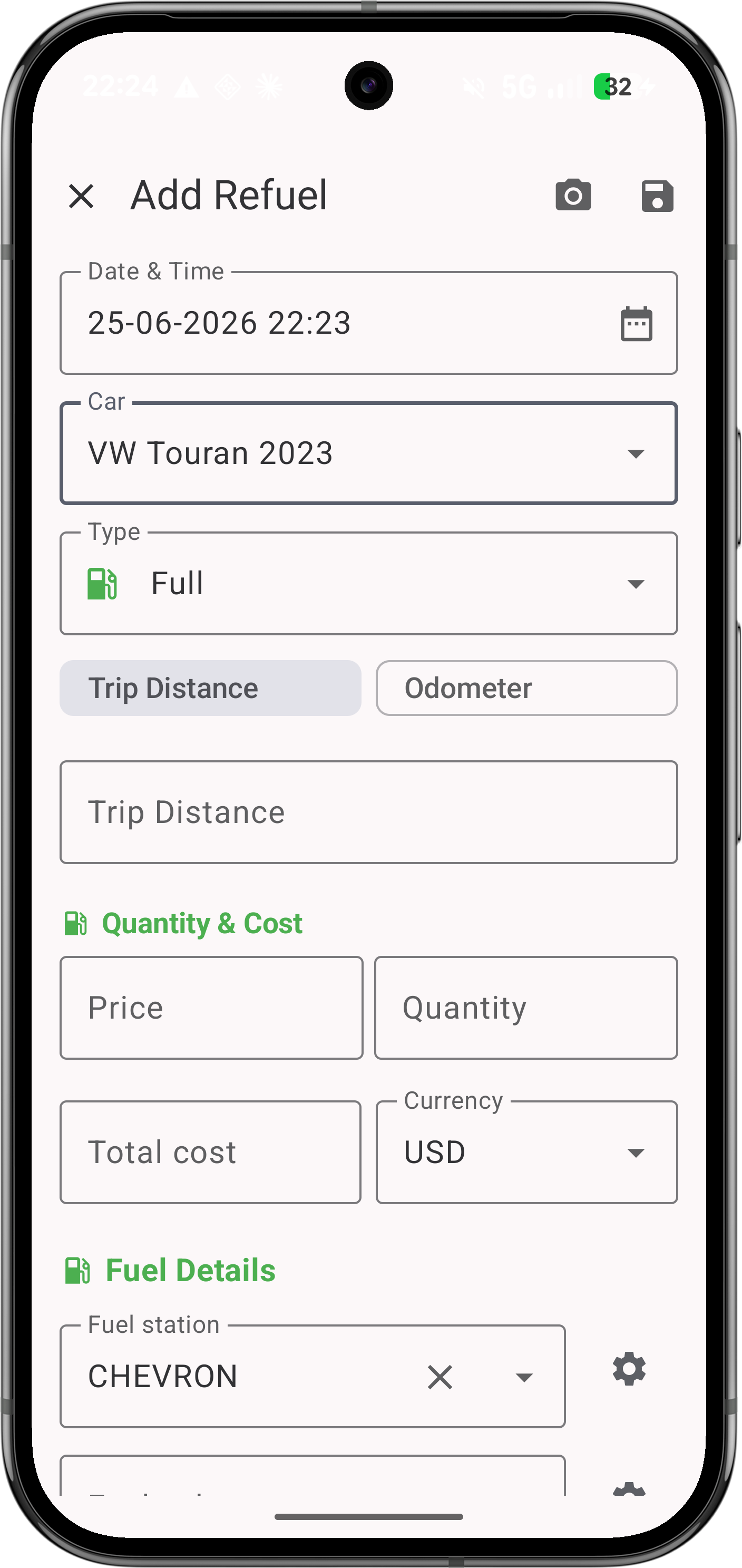Viewport: 742px width, 1568px height.
Task: Tap the Quantity field
Action: click(526, 1008)
